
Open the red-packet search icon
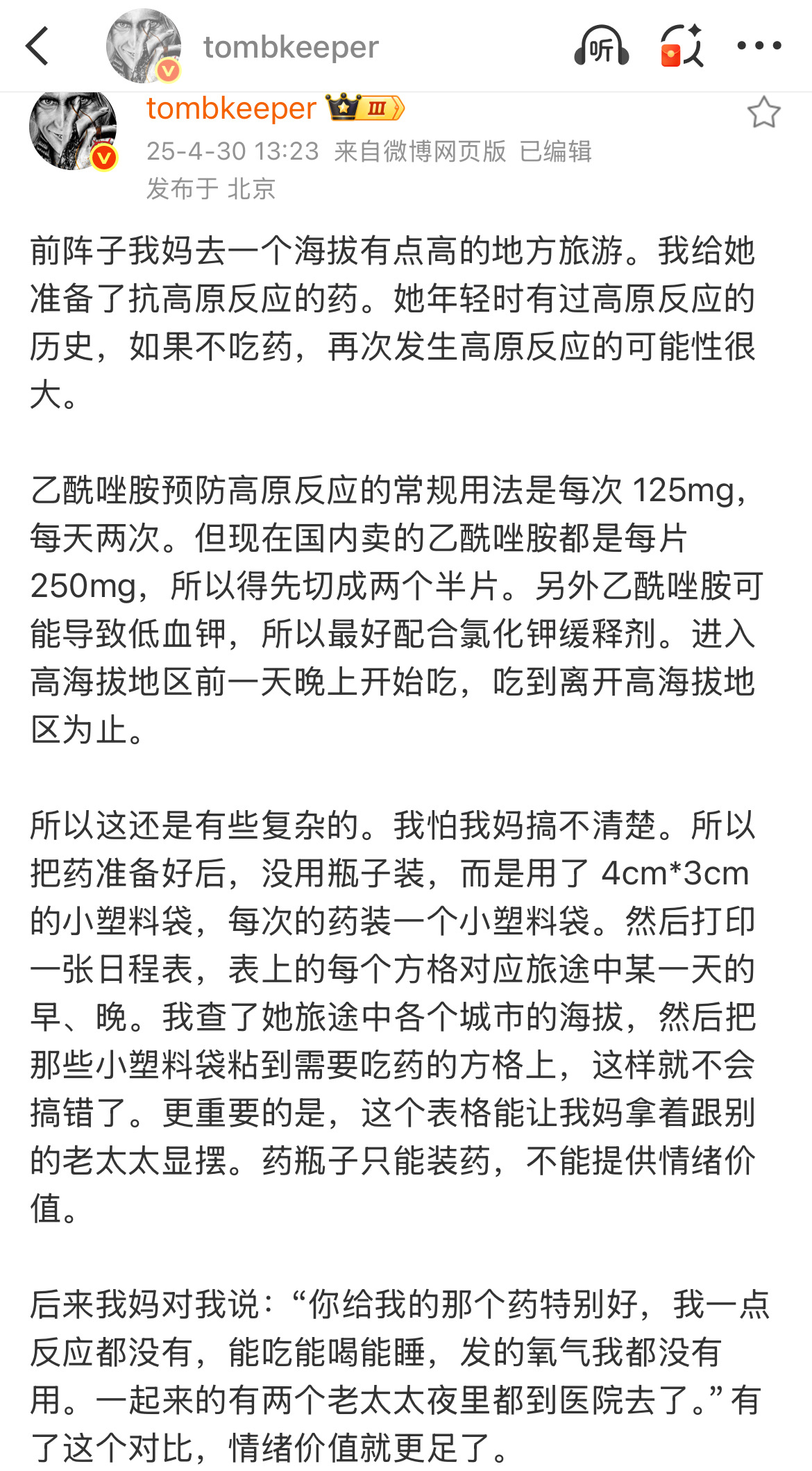pyautogui.click(x=682, y=46)
